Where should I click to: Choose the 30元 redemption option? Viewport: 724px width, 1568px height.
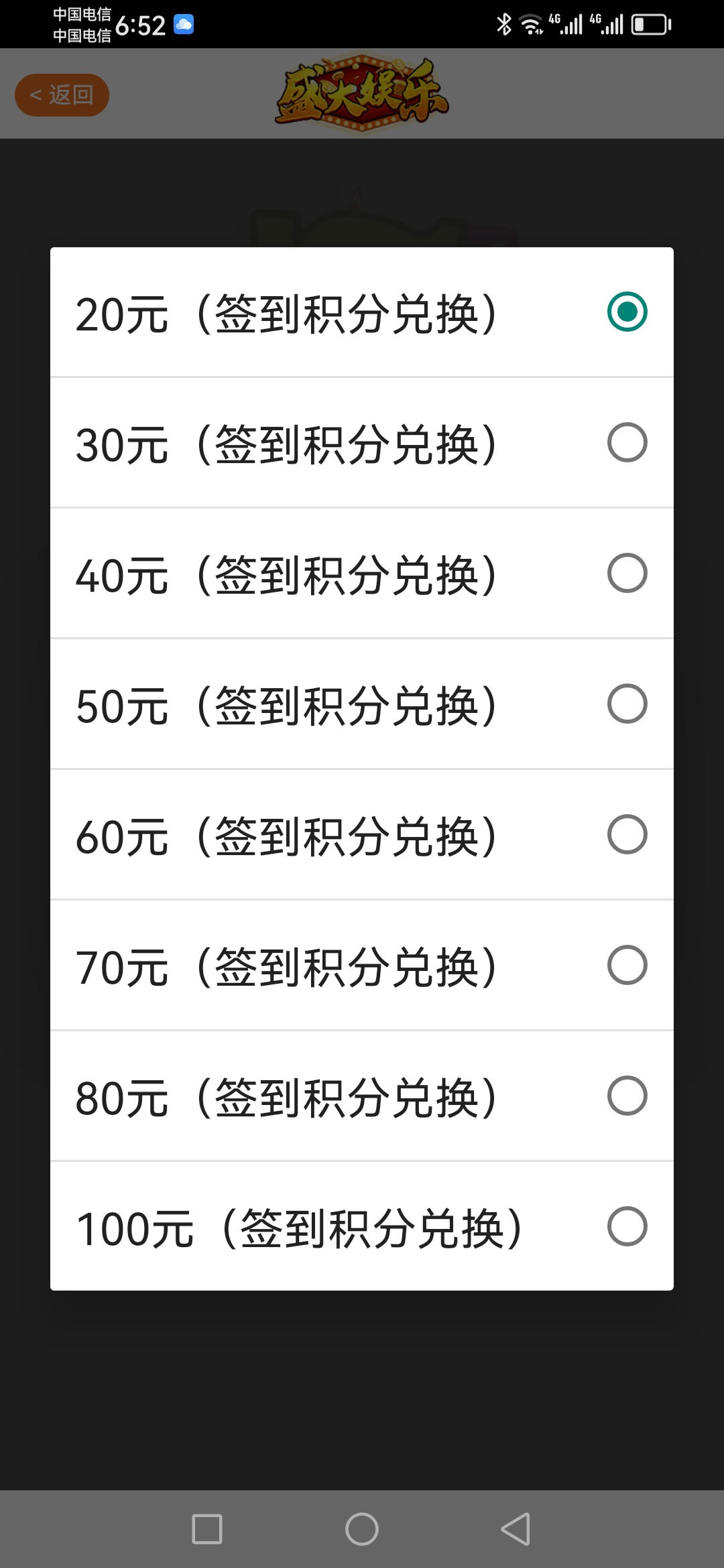tap(362, 443)
